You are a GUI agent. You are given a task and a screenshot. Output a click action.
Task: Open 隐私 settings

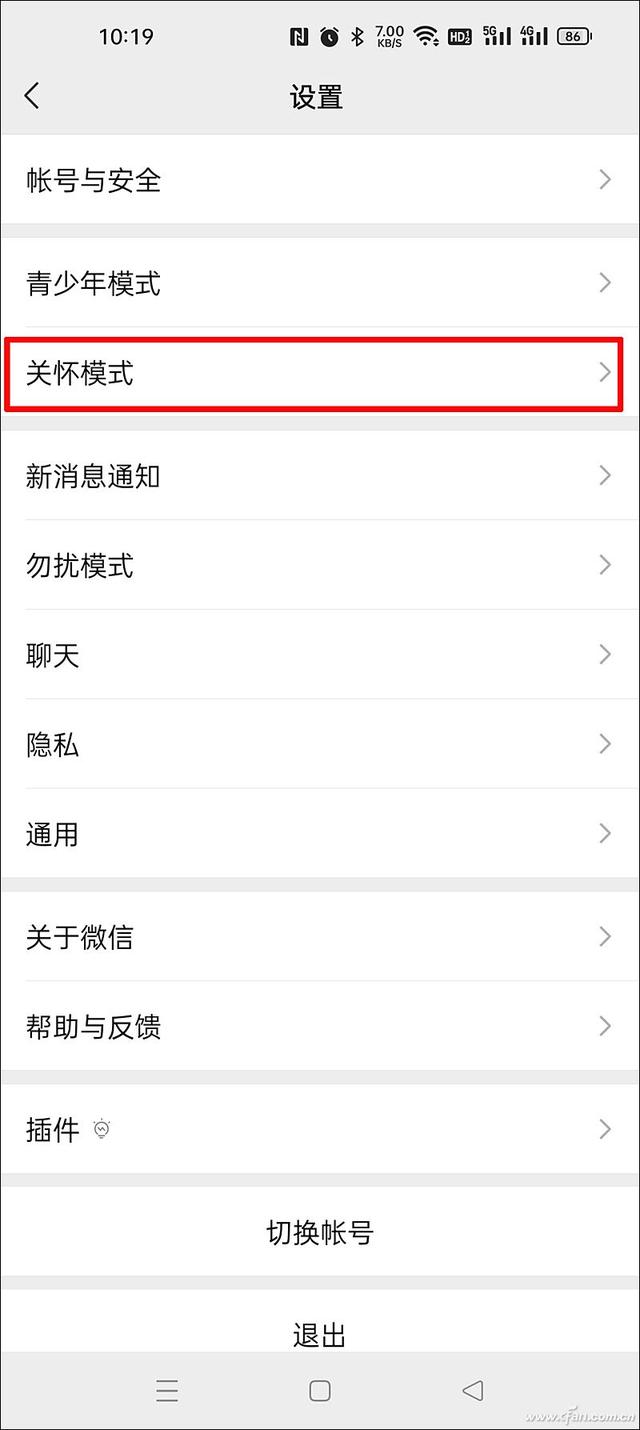(320, 745)
